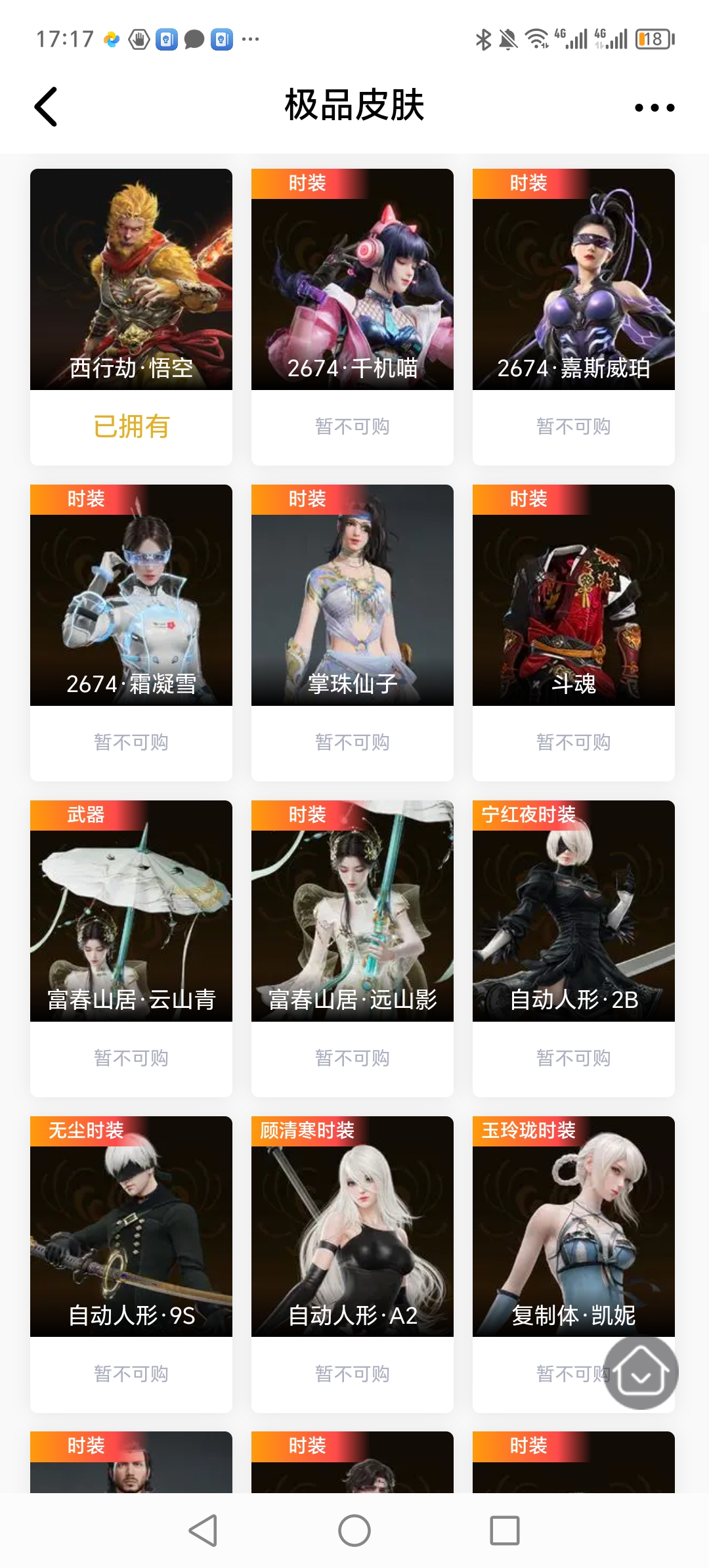View the 自动人形·9S outfit

coord(131,1227)
